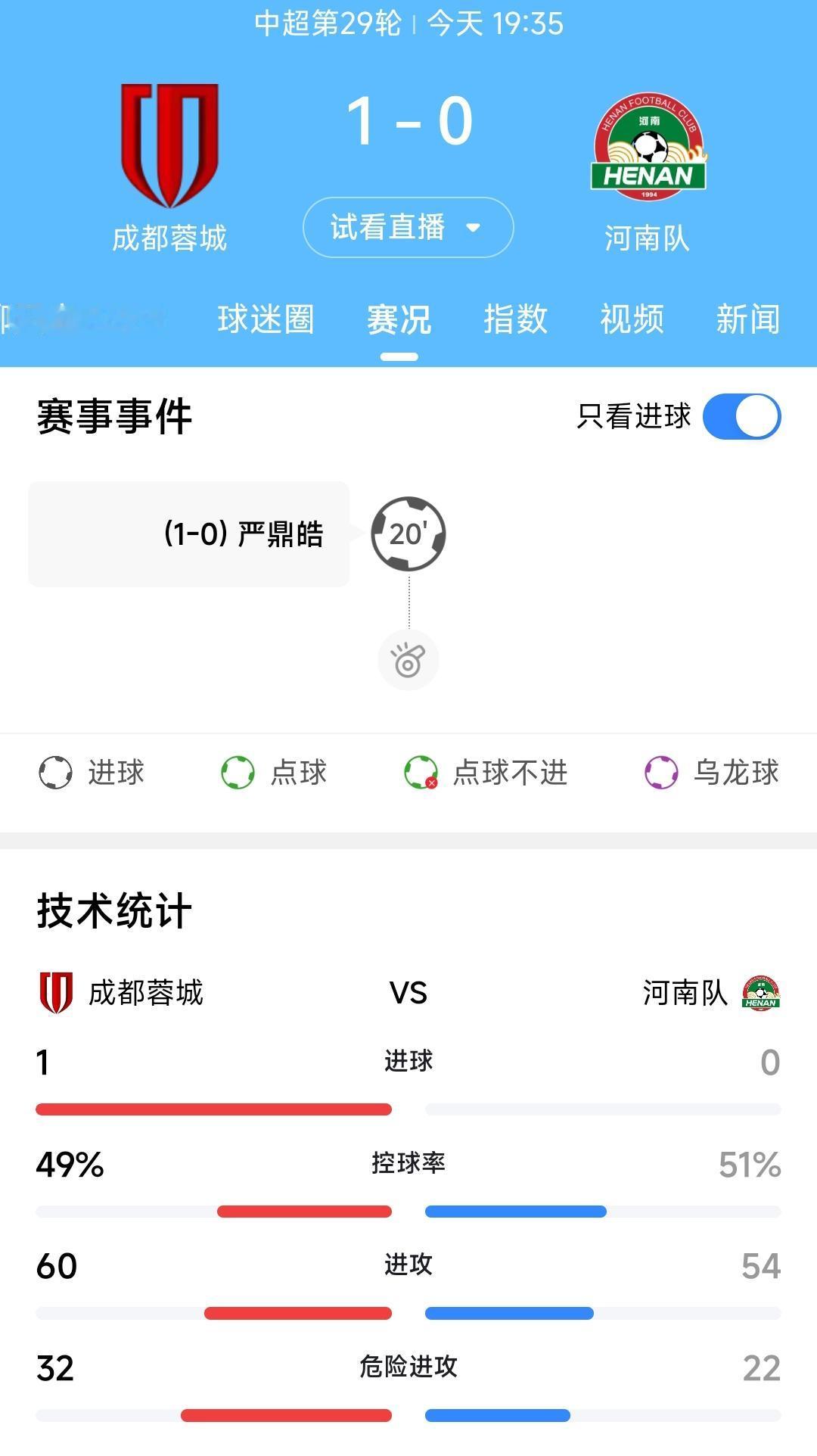Viewport: 817px width, 1456px height.
Task: Open the 指数 tab
Action: pyautogui.click(x=514, y=319)
